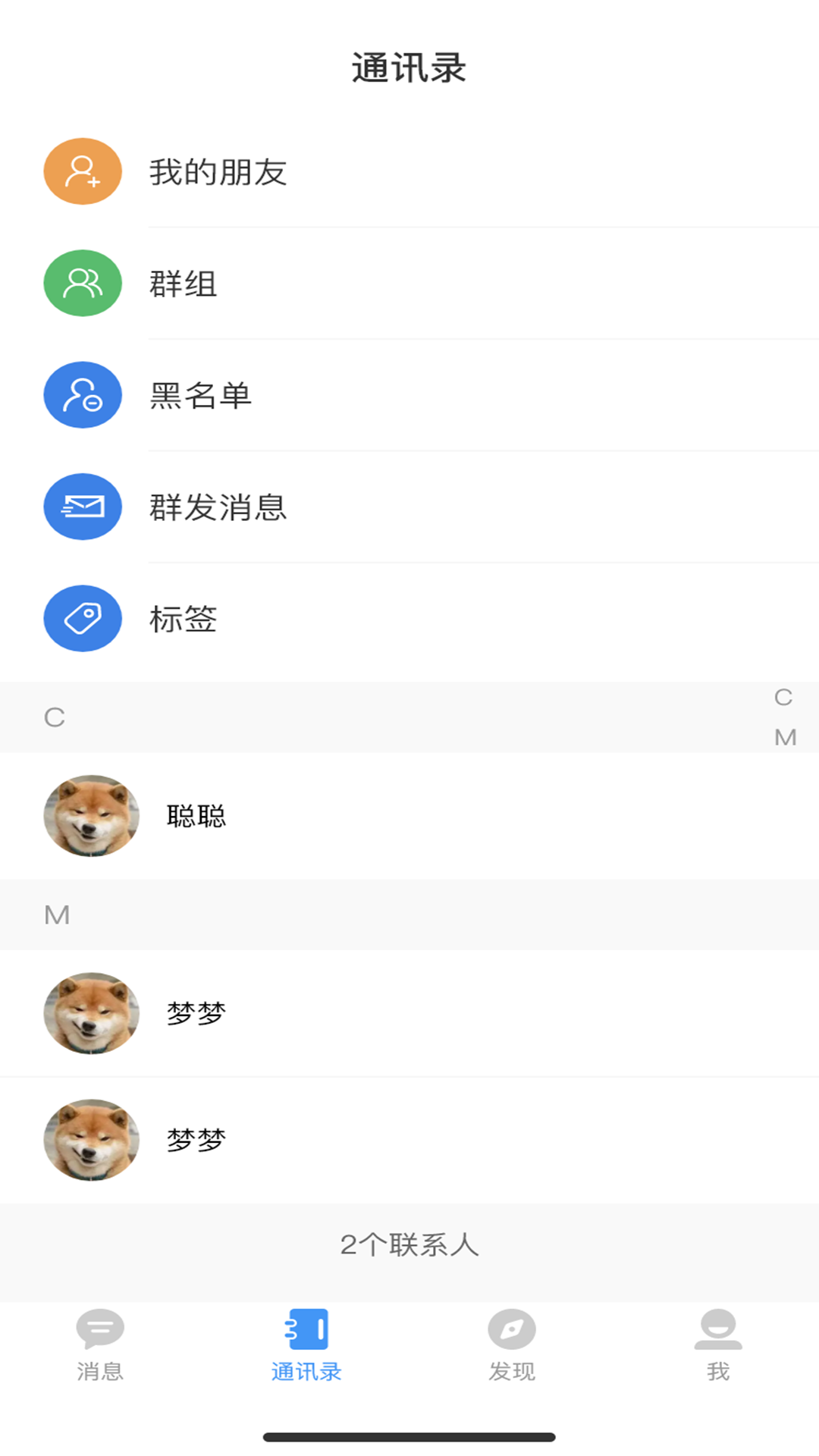This screenshot has height=1456, width=819.
Task: Open the 黑名单 blacklist icon
Action: coord(83,395)
